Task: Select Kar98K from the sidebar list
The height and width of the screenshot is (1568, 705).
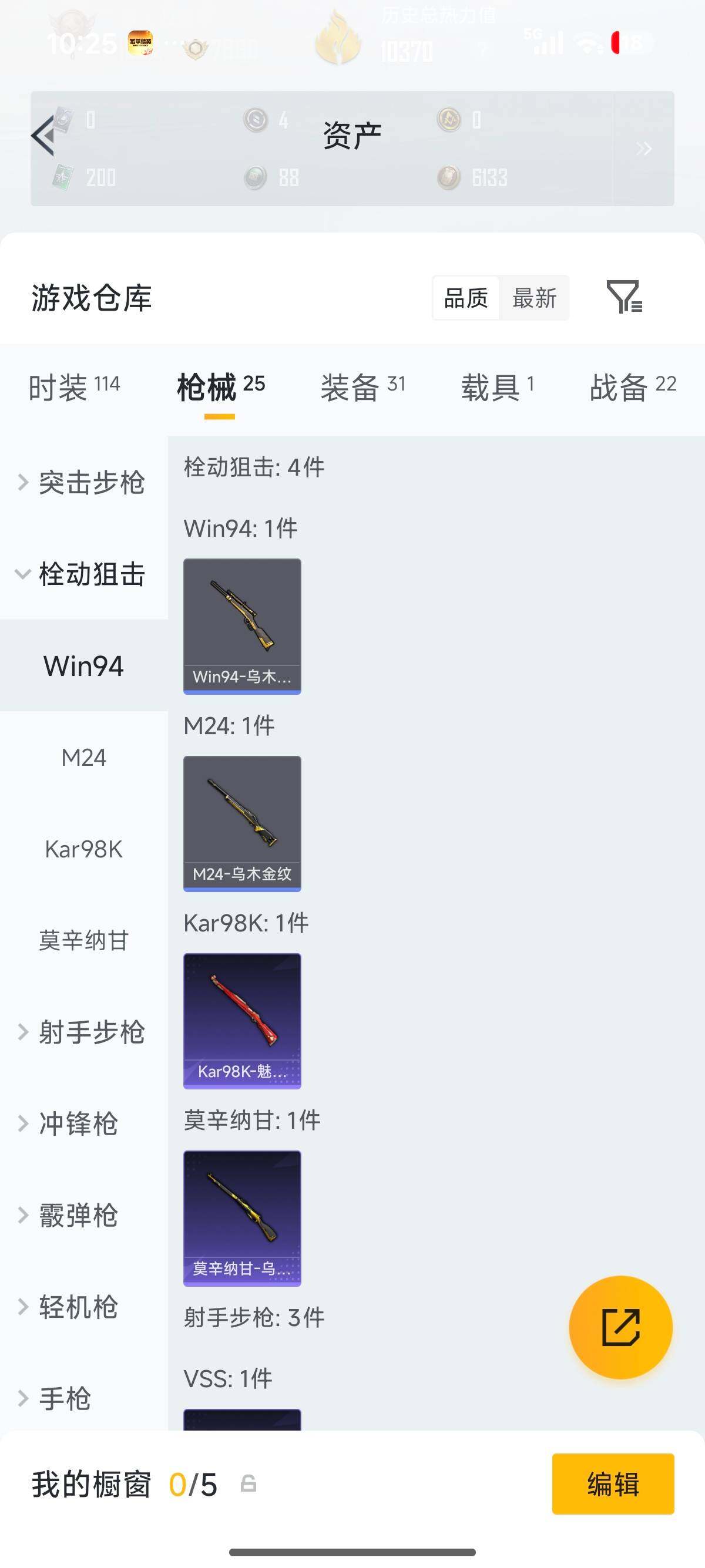Action: pos(83,850)
